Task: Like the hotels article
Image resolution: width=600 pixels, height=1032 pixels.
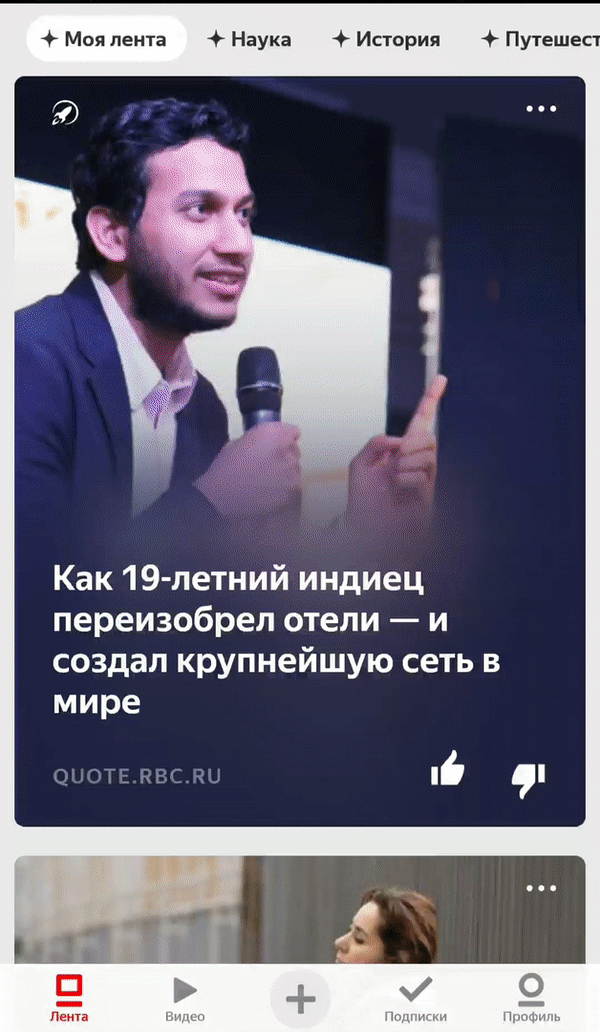Action: 447,770
